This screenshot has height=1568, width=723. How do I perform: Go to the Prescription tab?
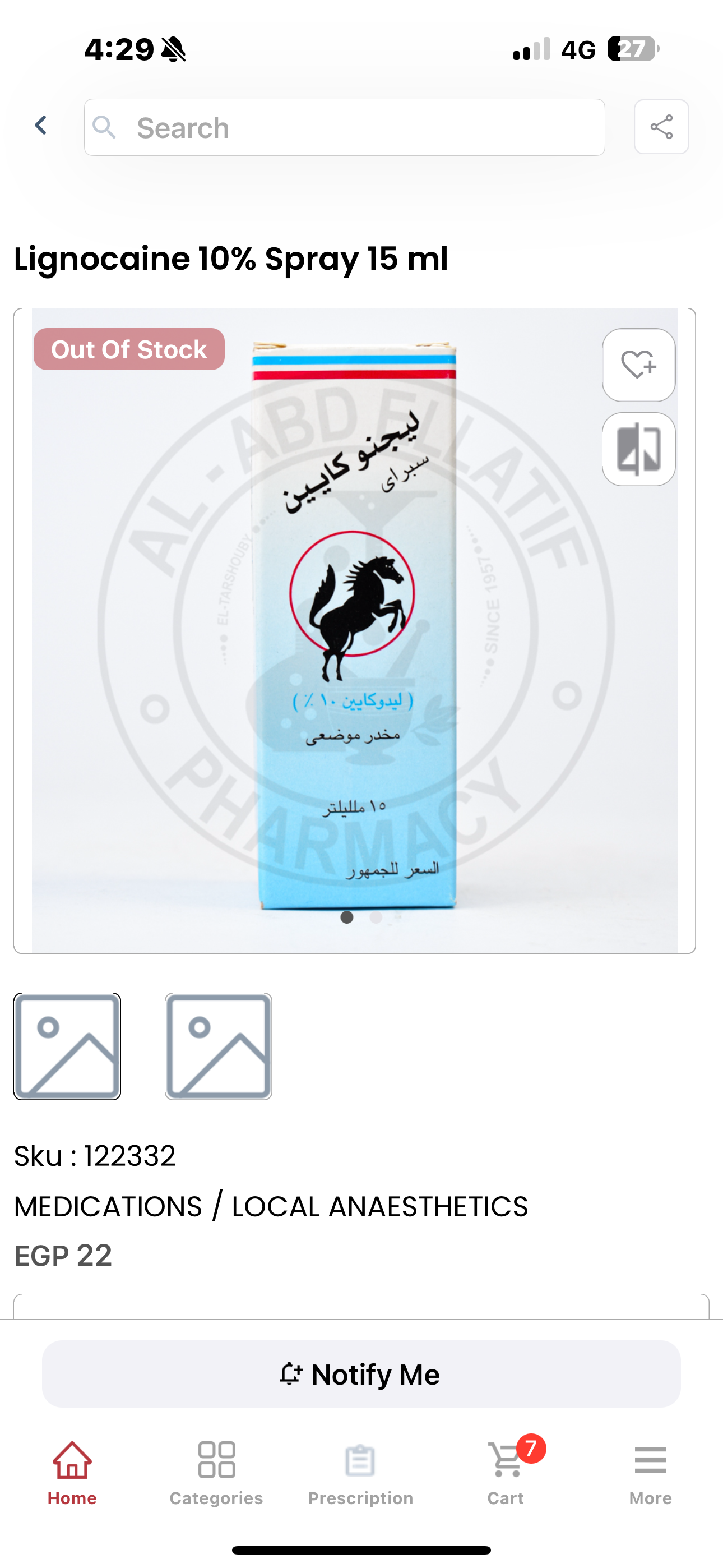360,1473
